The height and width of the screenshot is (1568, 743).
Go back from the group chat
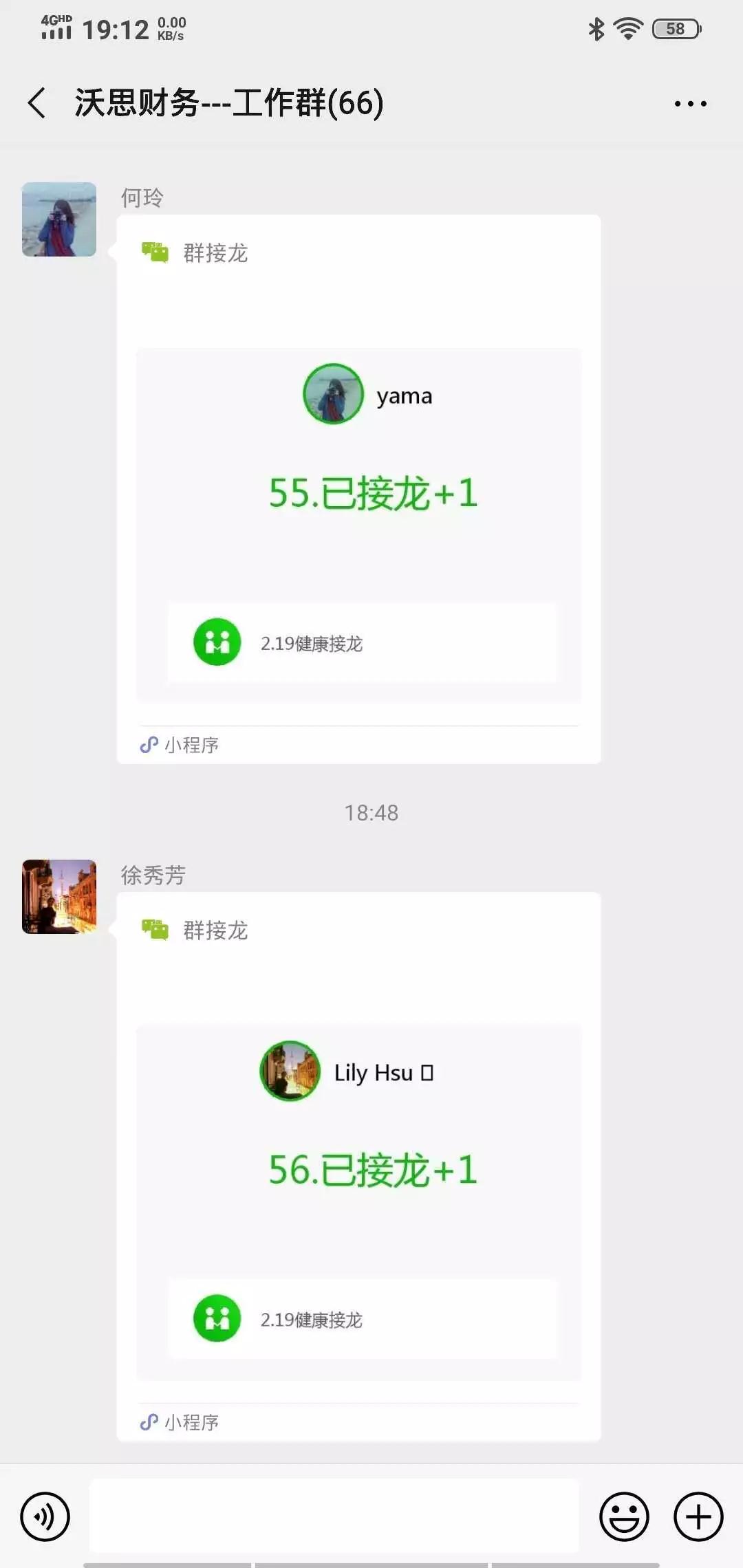tap(37, 103)
